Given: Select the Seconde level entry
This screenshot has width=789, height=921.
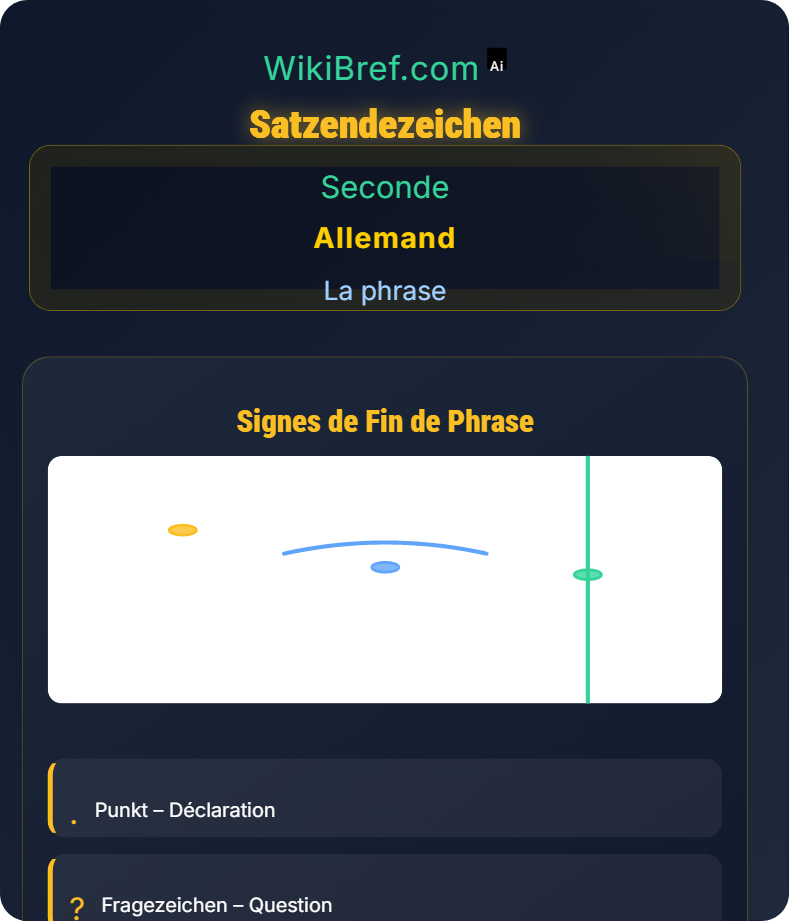Looking at the screenshot, I should pyautogui.click(x=385, y=187).
